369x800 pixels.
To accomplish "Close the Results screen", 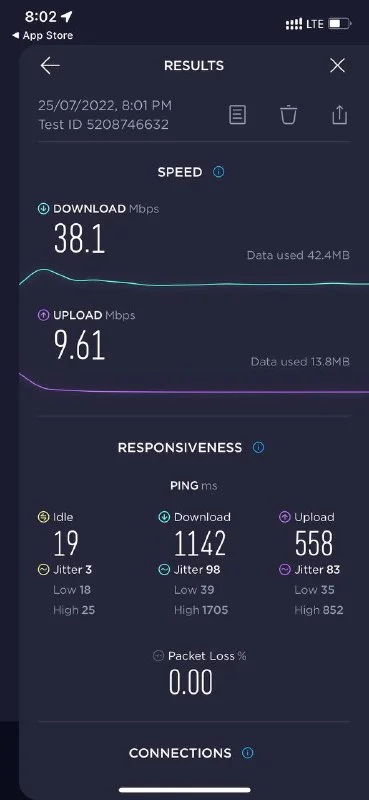I will [x=337, y=65].
